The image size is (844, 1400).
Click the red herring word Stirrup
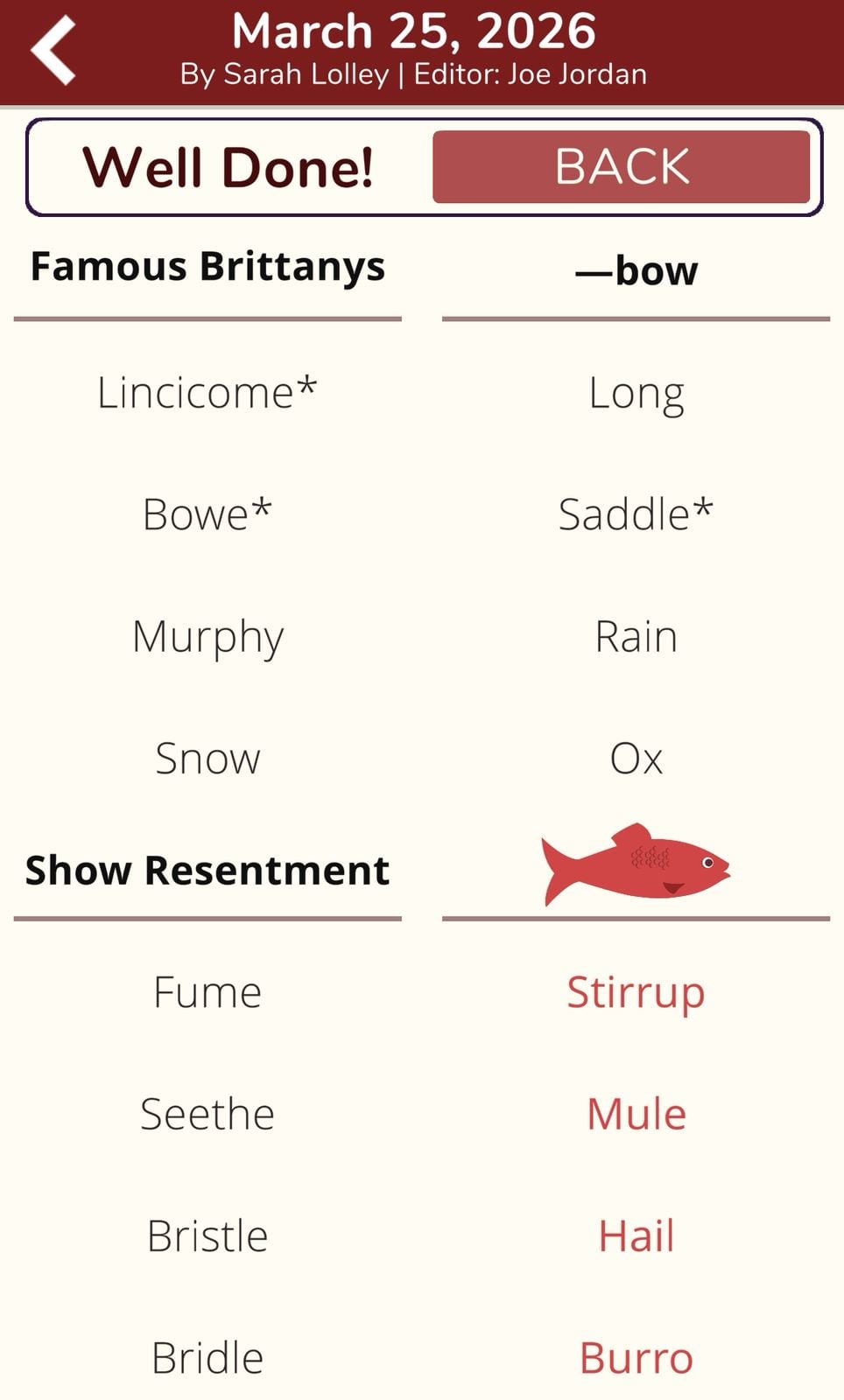637,992
